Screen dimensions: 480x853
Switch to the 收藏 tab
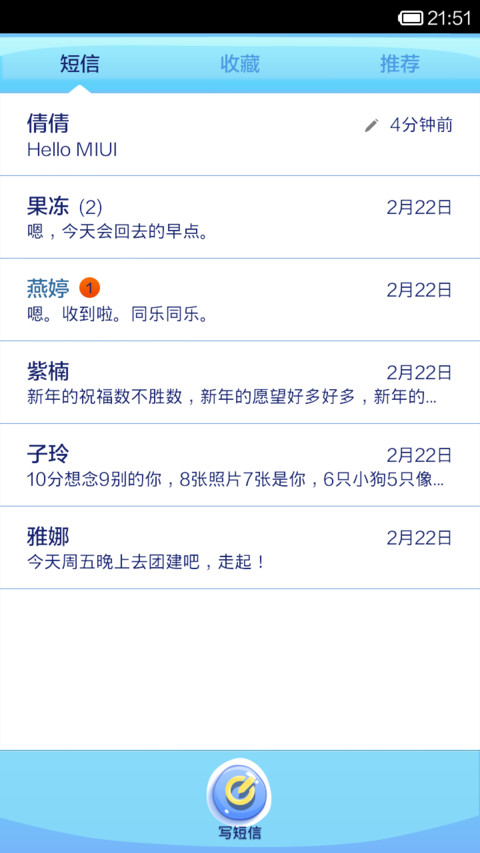(x=239, y=64)
